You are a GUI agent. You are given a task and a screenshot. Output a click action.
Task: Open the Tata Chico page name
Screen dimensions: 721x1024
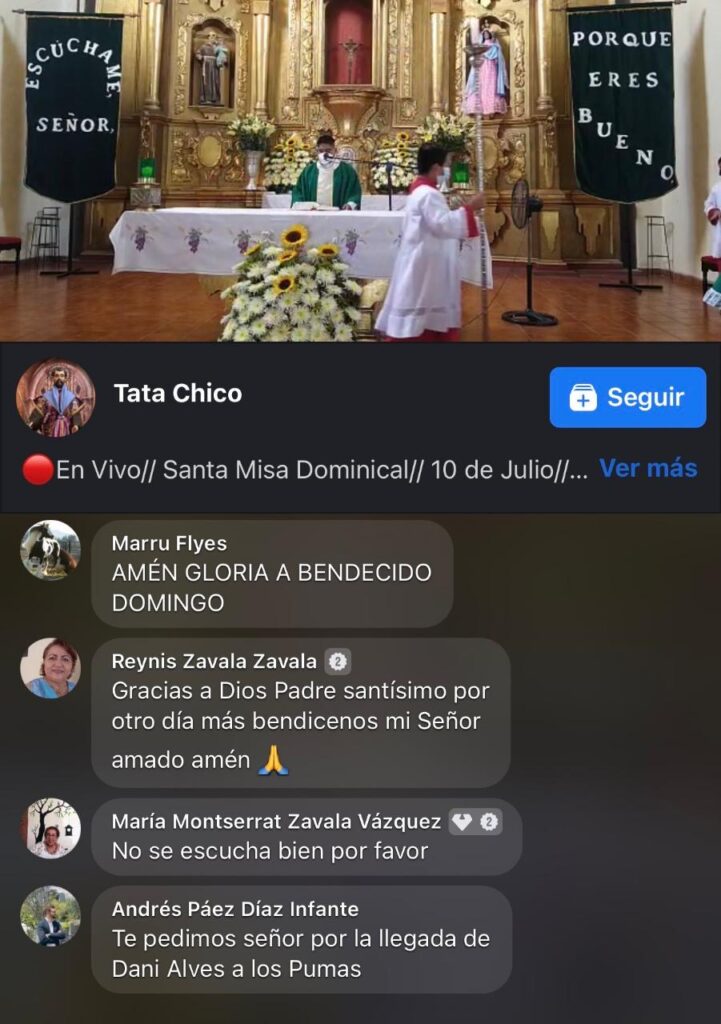[178, 393]
